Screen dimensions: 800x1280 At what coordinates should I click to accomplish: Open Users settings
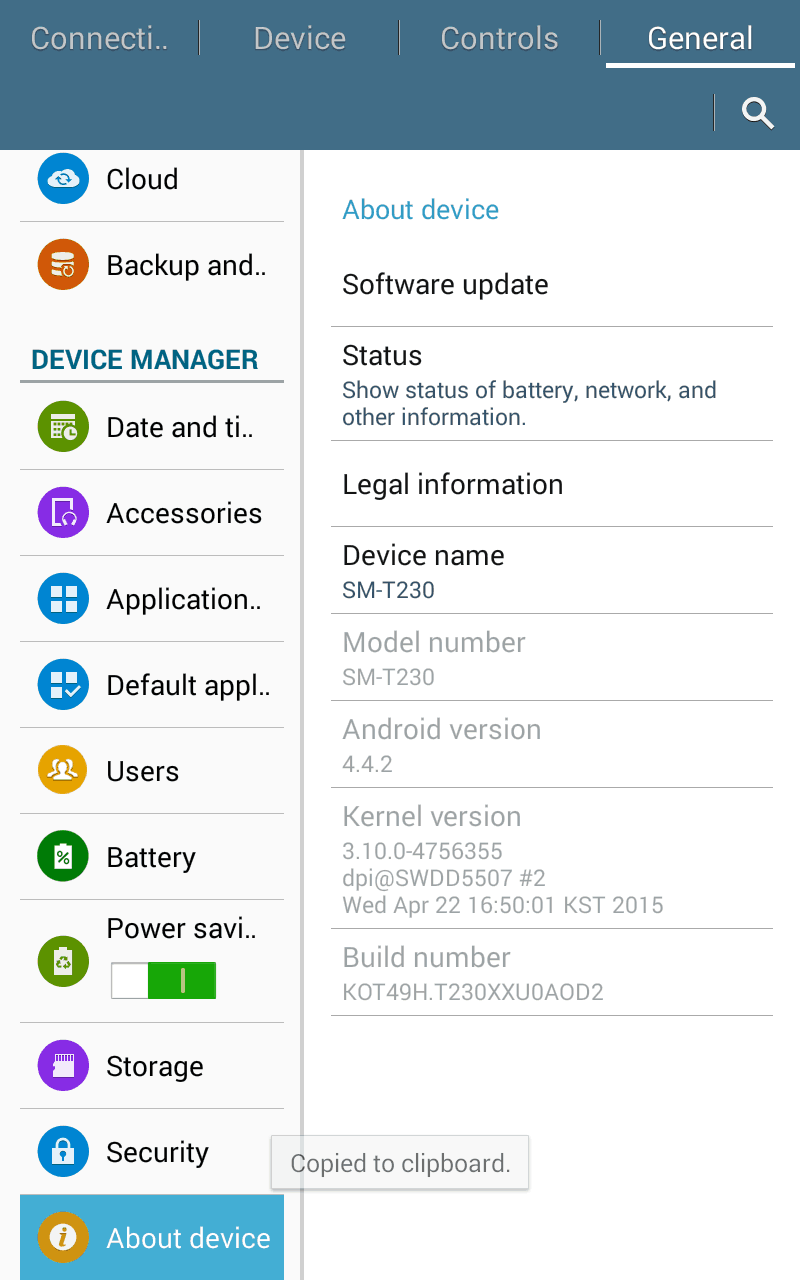click(x=152, y=771)
